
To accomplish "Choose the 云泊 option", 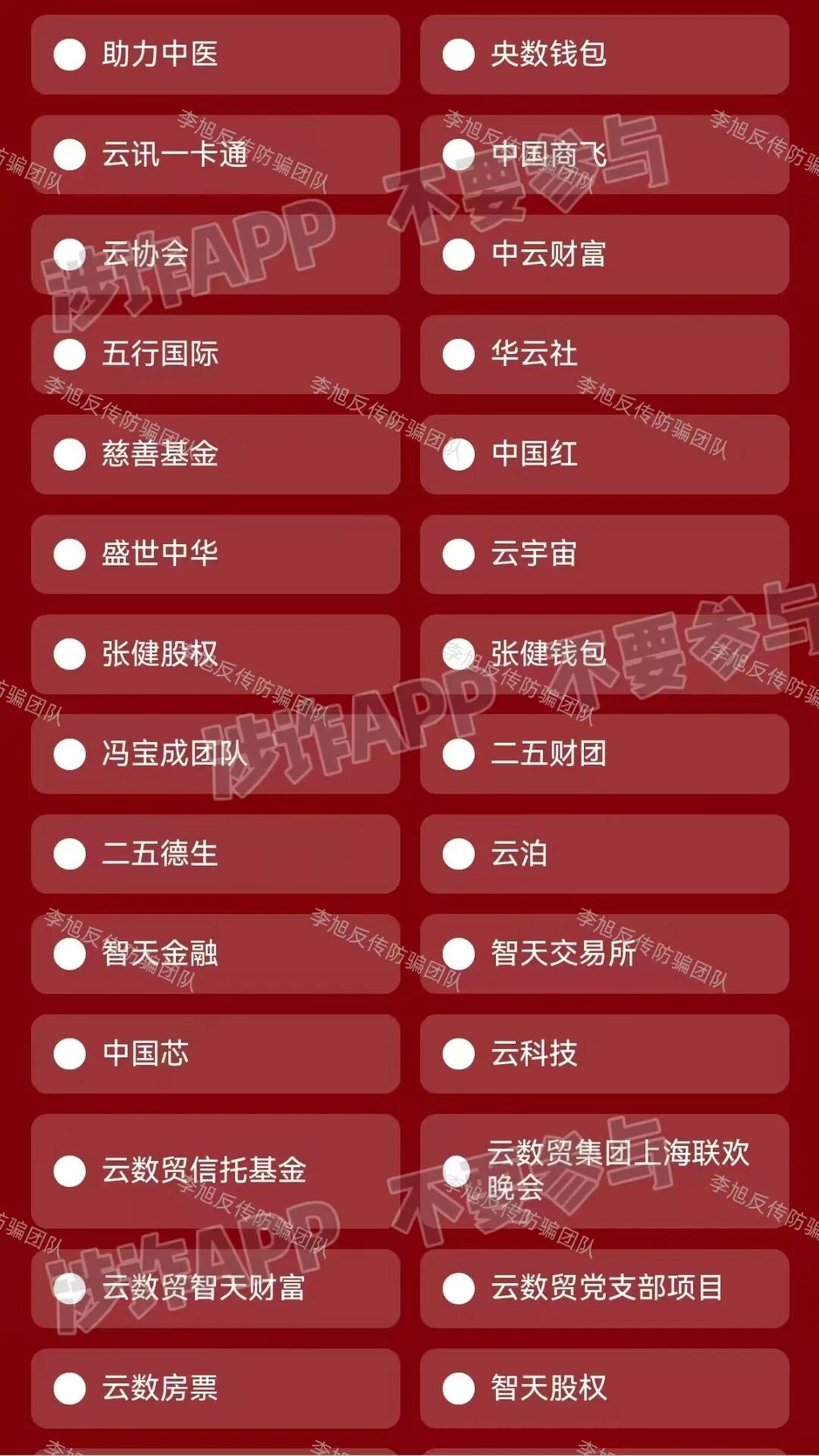I will 459,854.
